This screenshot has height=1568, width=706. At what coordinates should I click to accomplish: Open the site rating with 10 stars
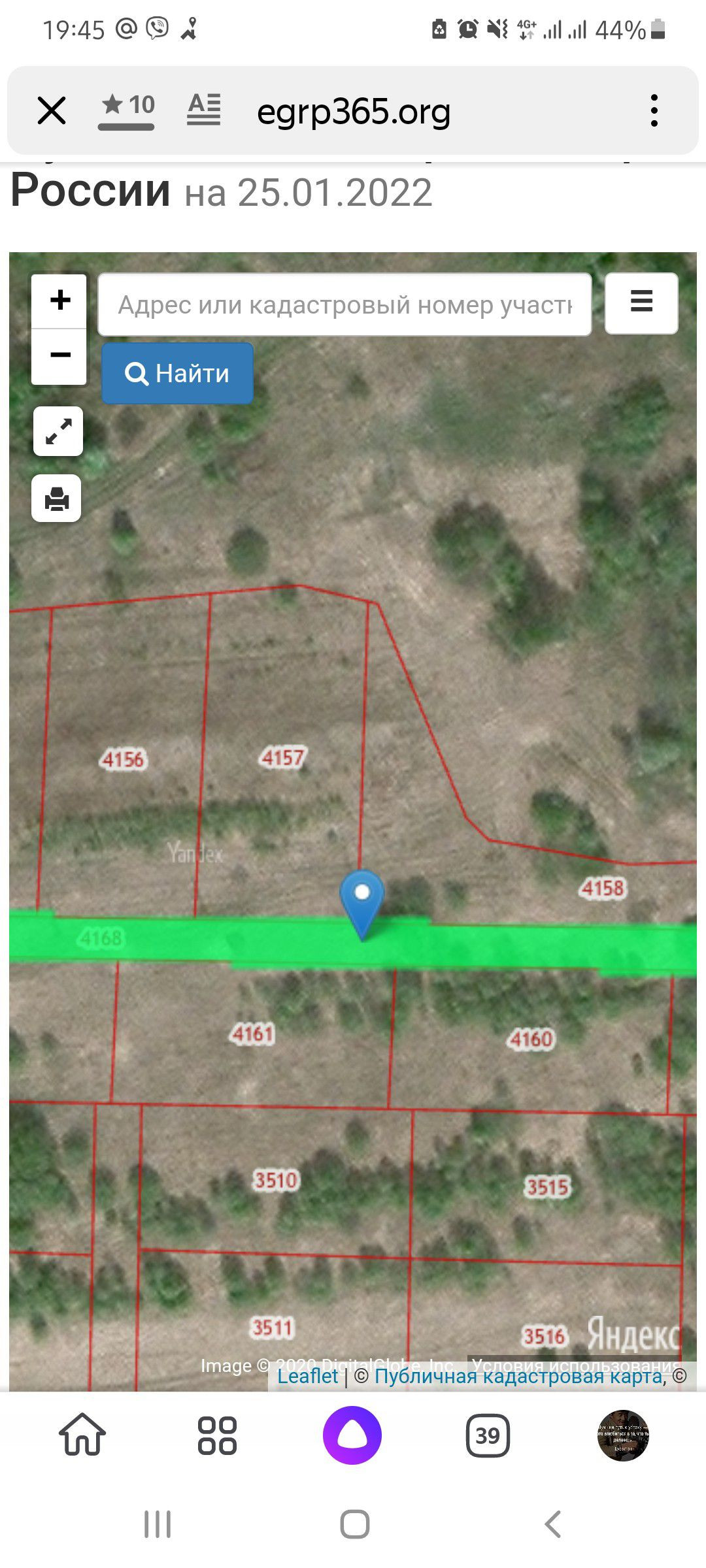click(127, 109)
